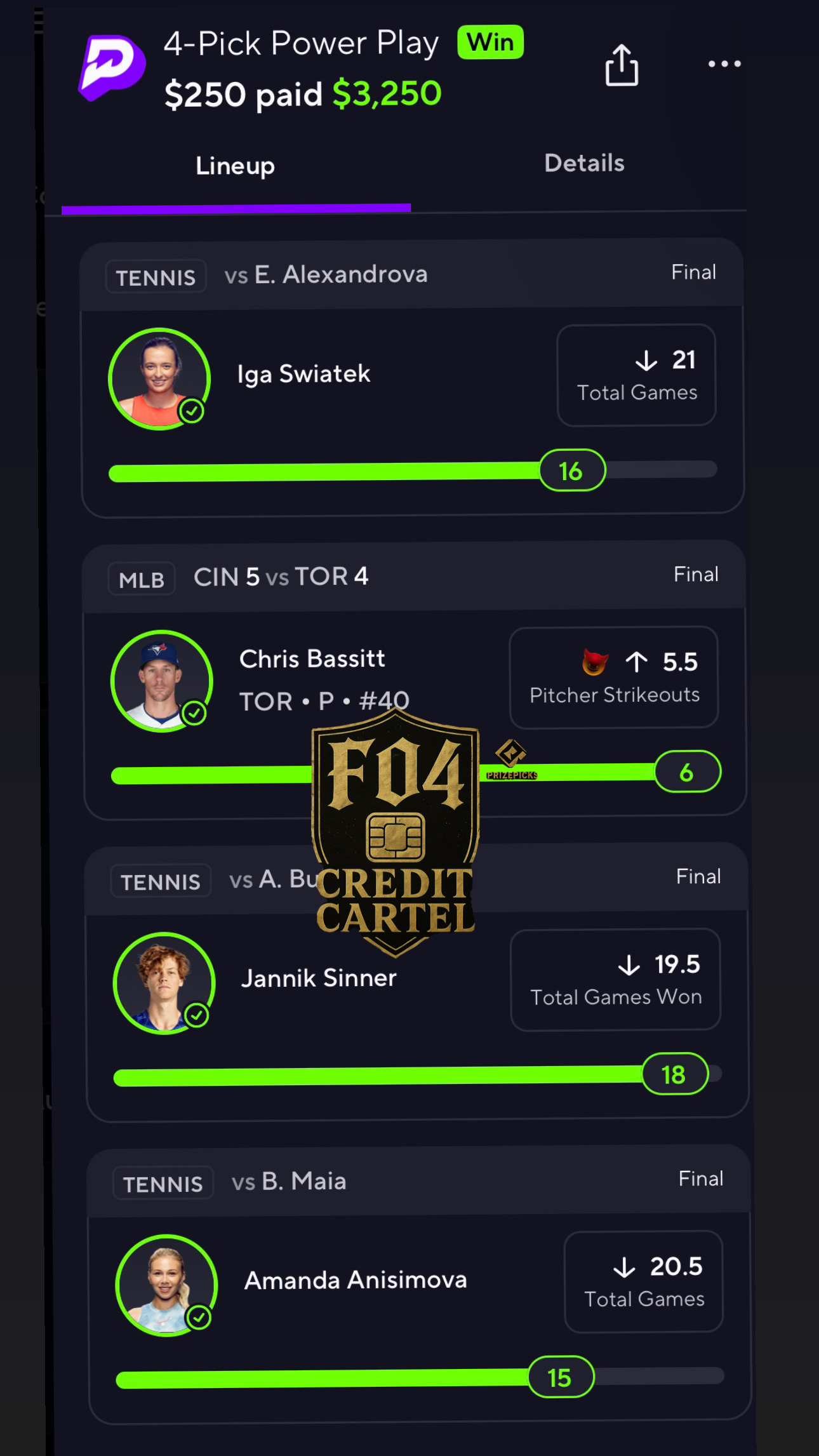Switch to the Details tab
This screenshot has width=819, height=1456.
(x=584, y=164)
